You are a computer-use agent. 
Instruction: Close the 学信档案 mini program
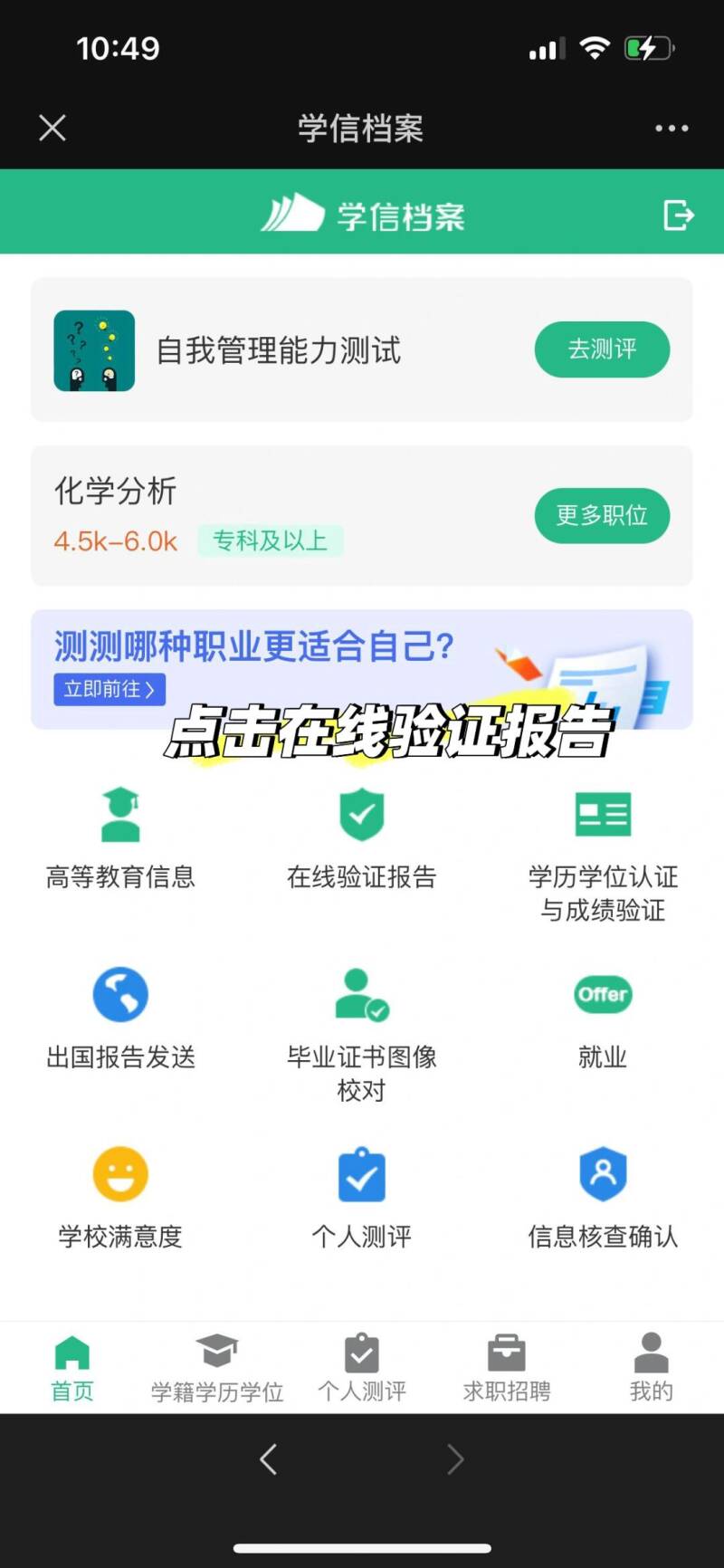coord(52,128)
